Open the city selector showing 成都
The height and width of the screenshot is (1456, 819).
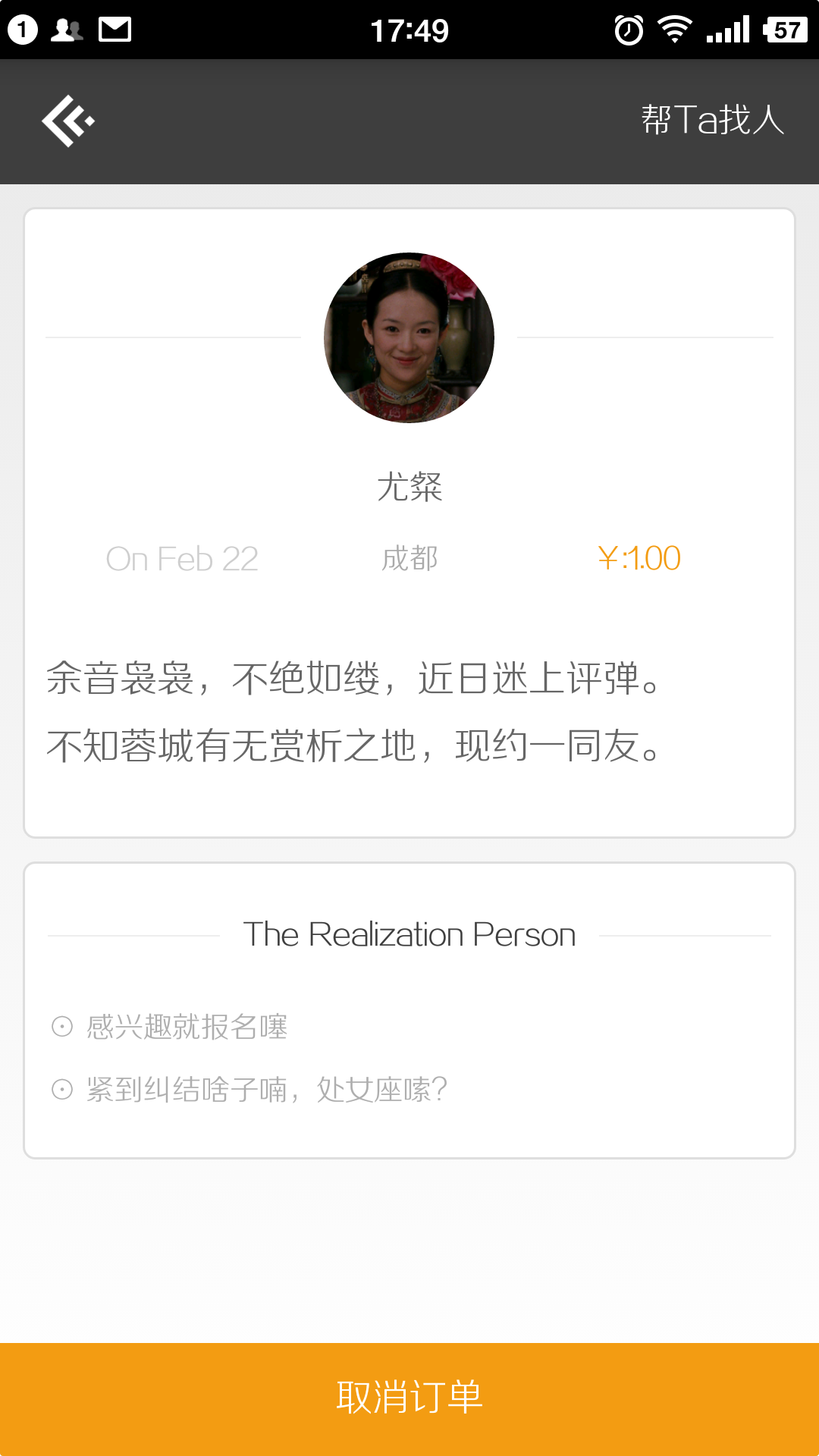click(x=408, y=559)
